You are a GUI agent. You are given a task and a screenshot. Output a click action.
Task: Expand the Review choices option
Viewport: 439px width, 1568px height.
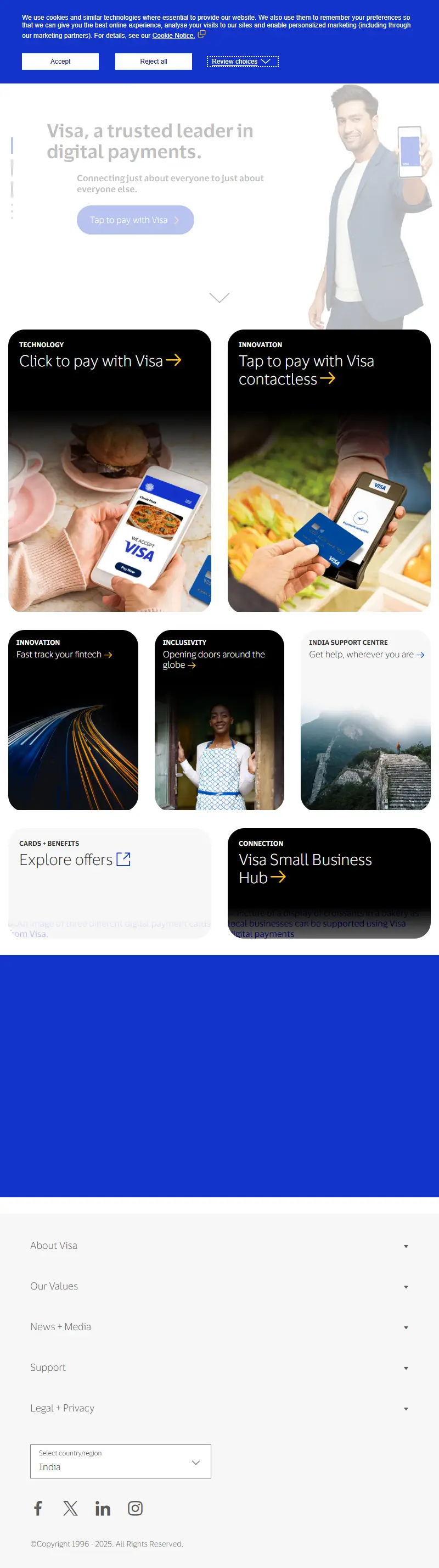point(242,62)
